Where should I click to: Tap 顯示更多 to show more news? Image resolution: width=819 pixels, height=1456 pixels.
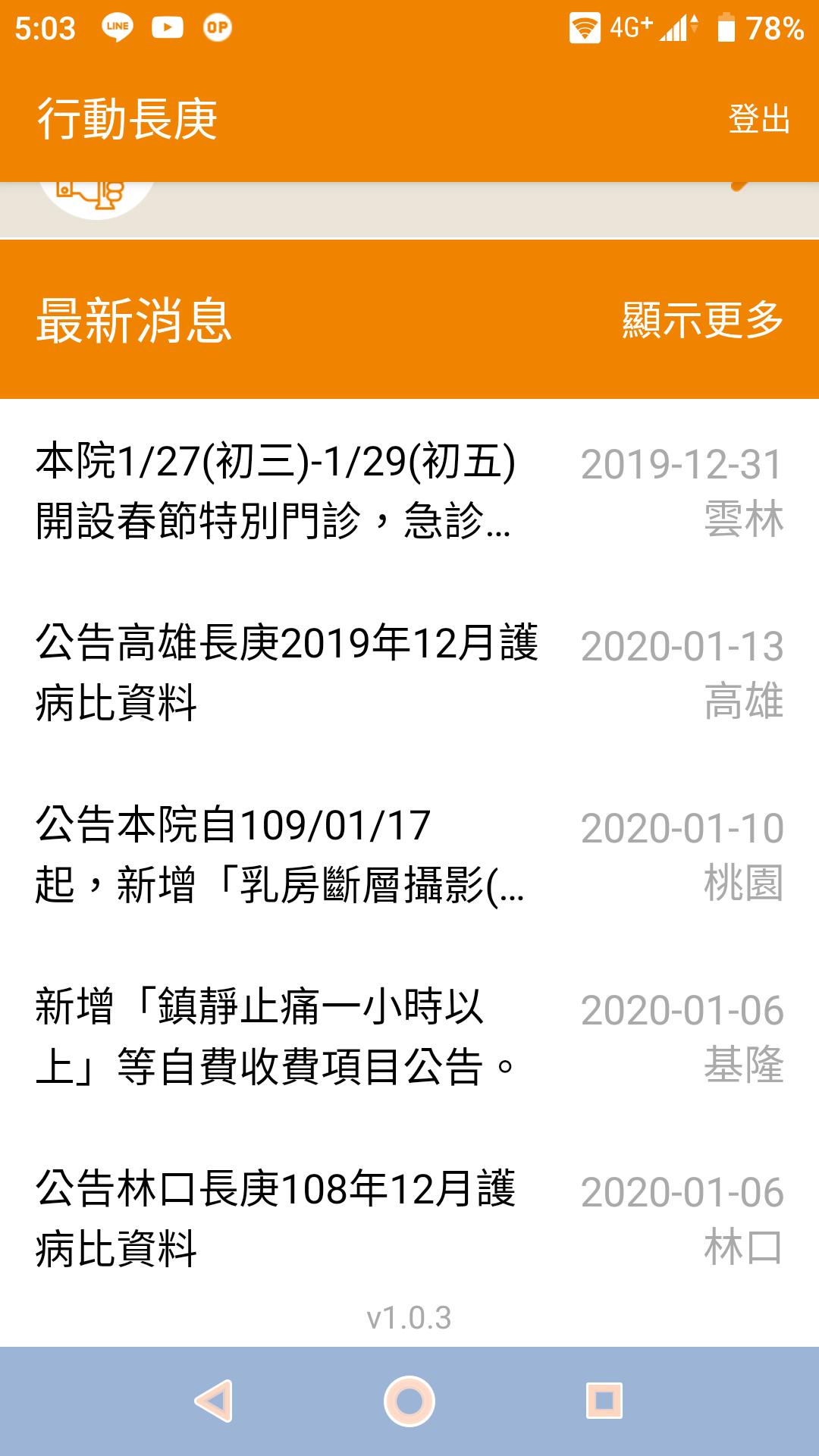702,319
